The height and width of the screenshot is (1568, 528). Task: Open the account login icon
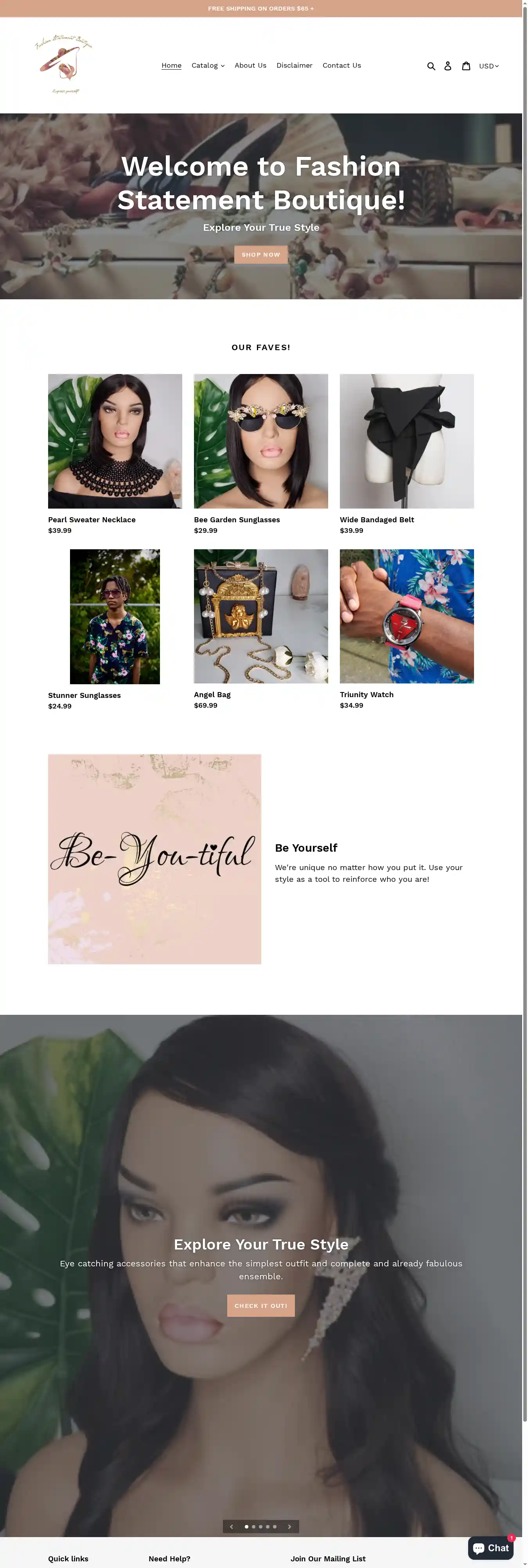(x=448, y=66)
